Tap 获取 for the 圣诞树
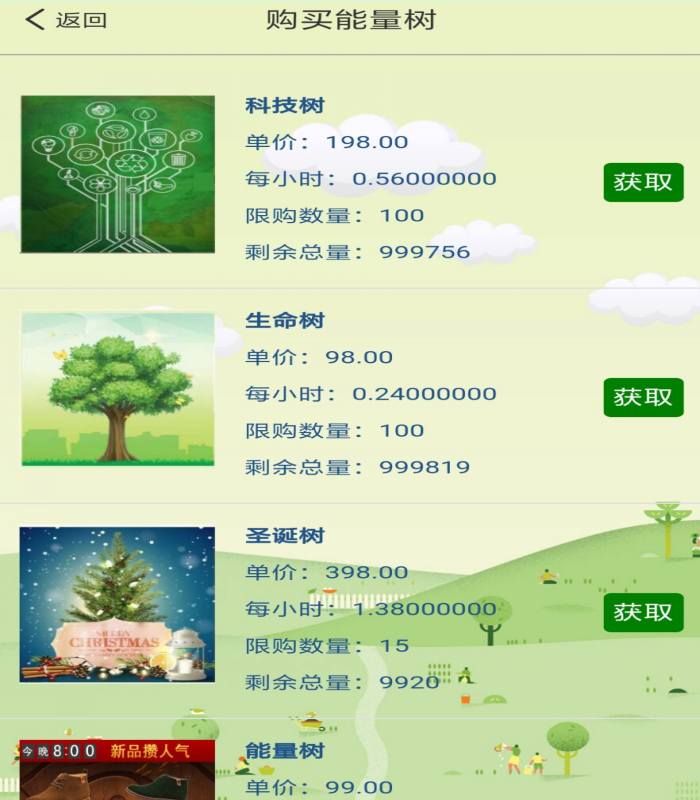Image resolution: width=700 pixels, height=800 pixels. click(x=643, y=612)
